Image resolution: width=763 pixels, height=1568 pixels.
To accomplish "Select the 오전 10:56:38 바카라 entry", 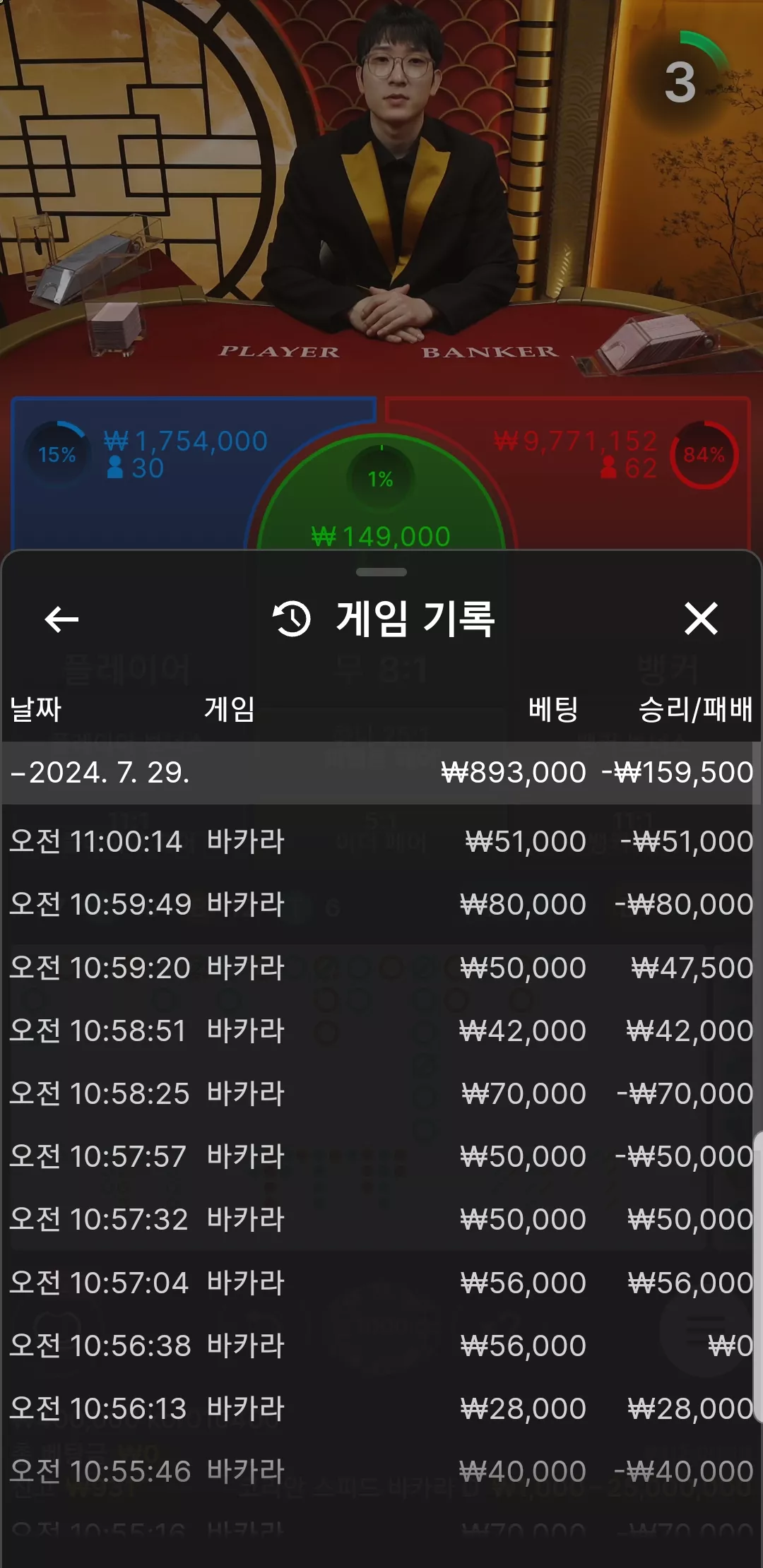I will [381, 1346].
